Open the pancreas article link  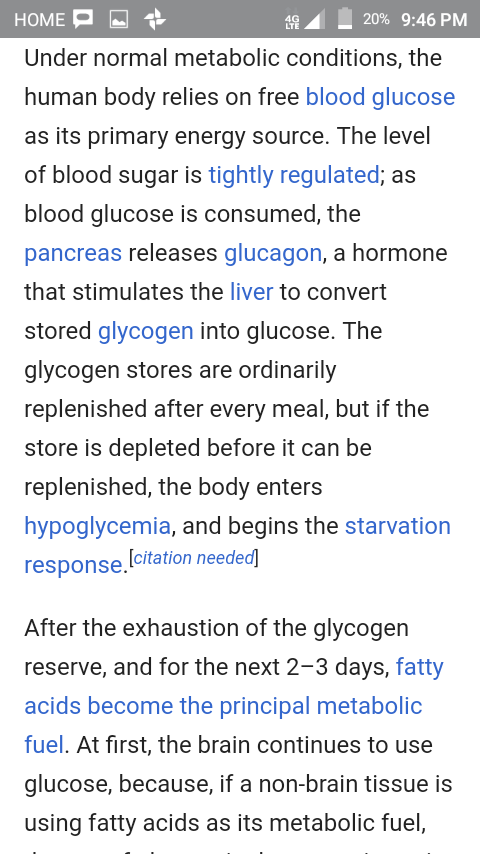coord(73,254)
